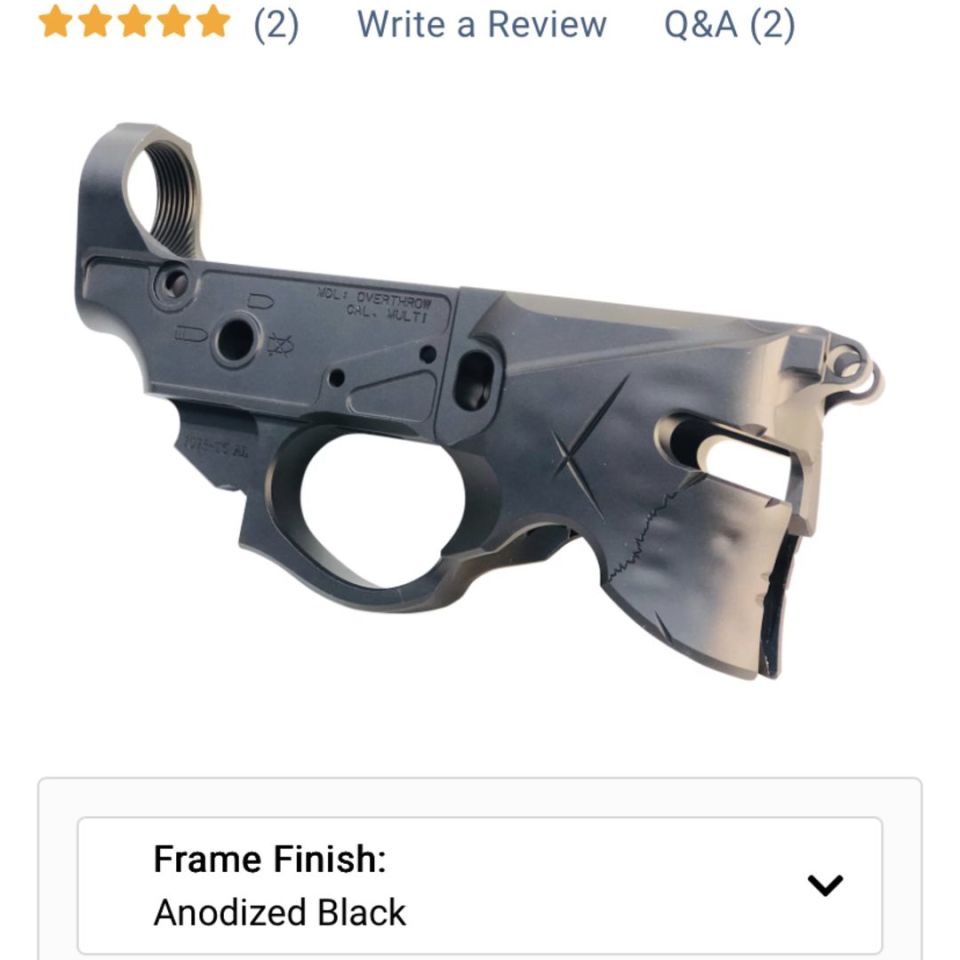Open the Write a Review link
This screenshot has width=960, height=960.
[x=481, y=24]
